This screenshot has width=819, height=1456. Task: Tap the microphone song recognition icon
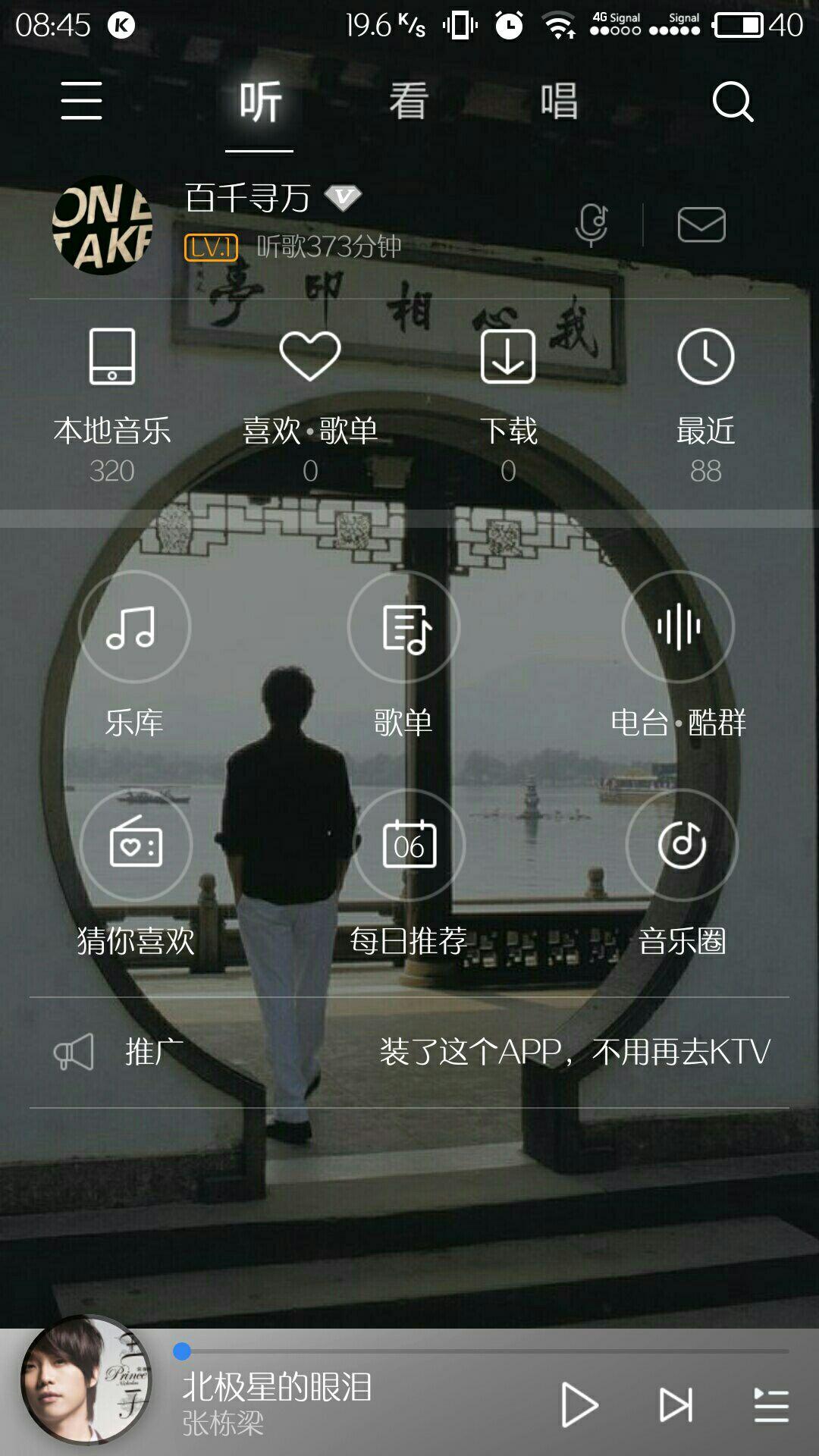coord(591,225)
